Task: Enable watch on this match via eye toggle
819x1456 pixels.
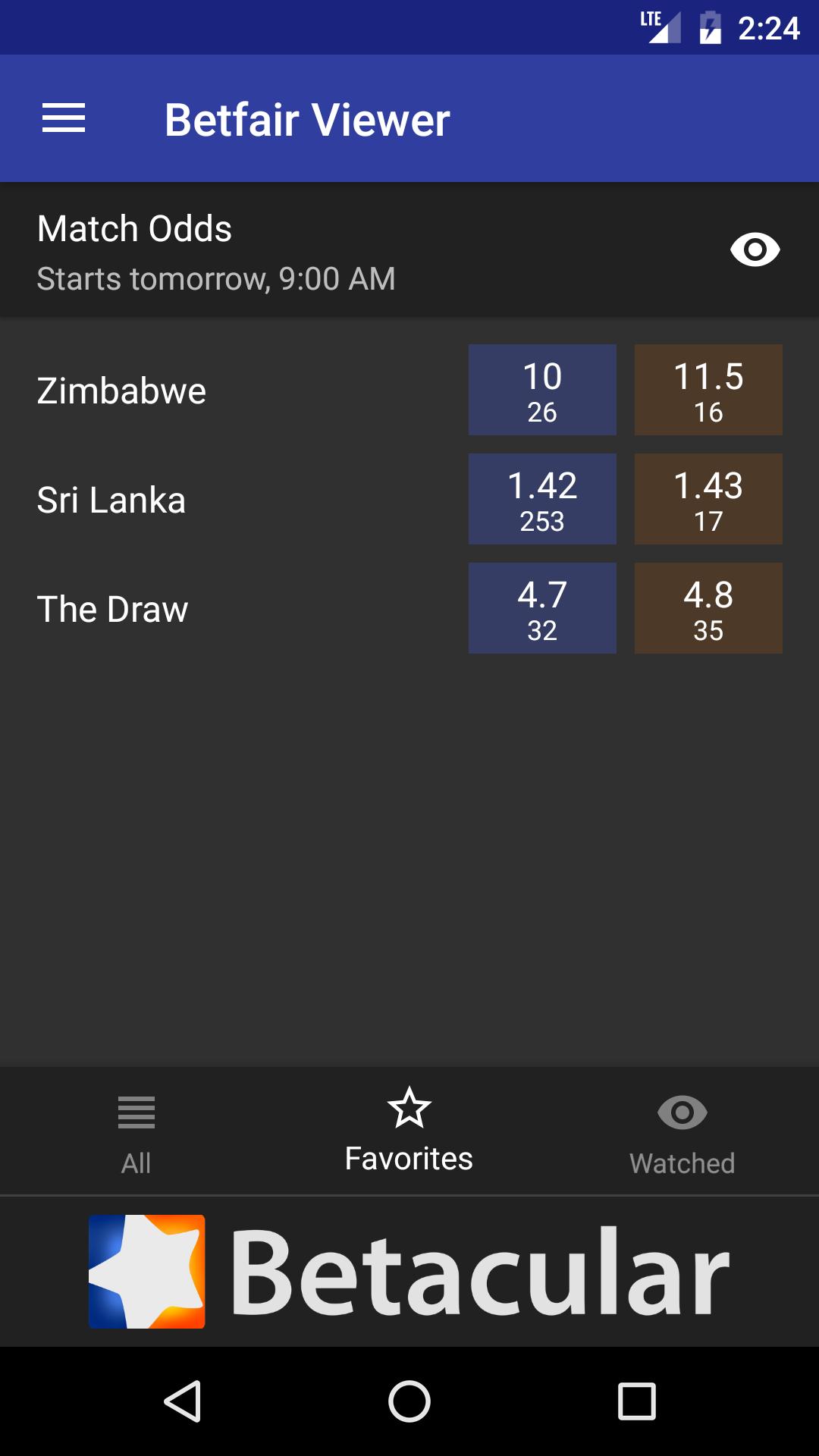Action: (755, 249)
